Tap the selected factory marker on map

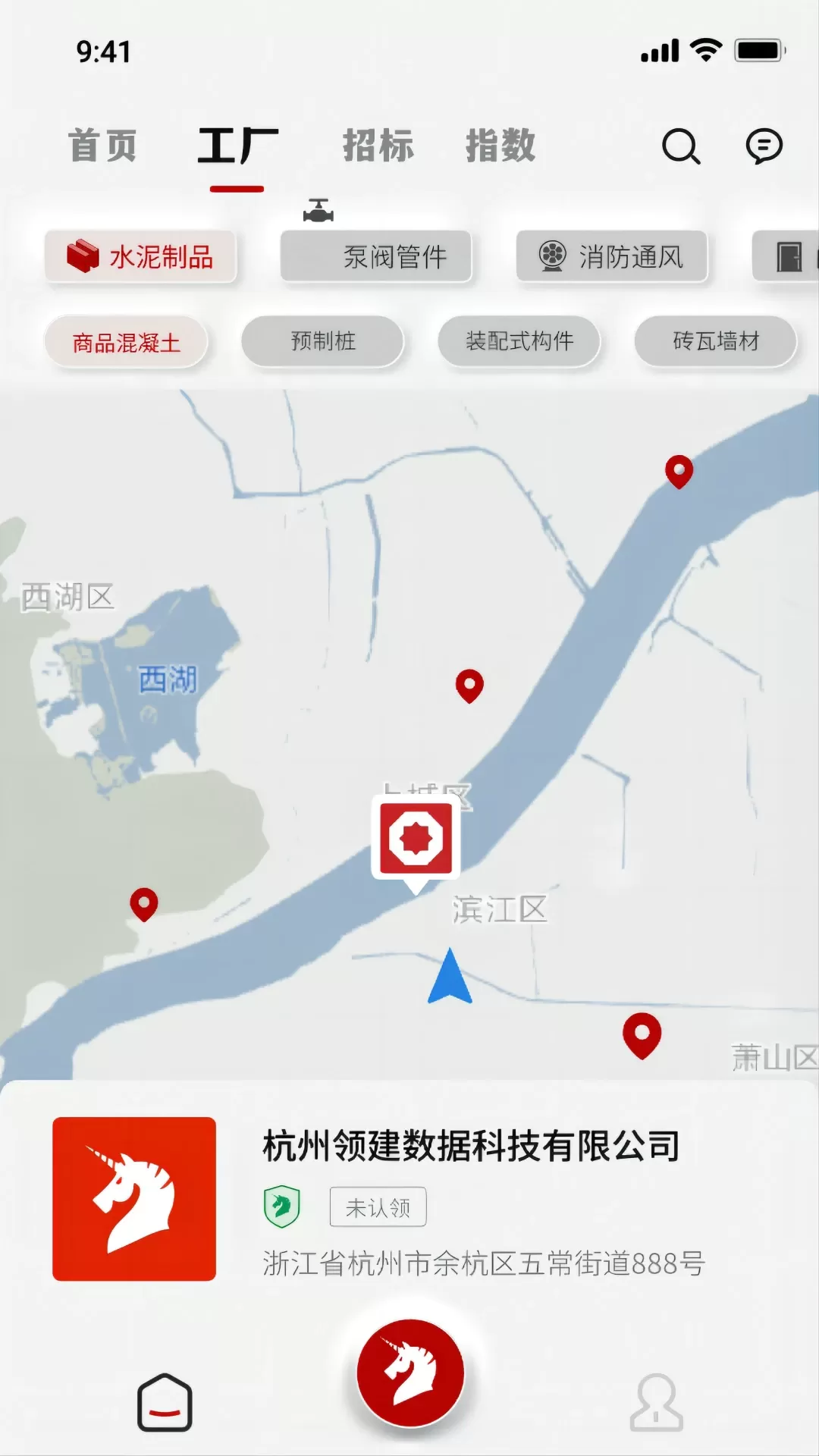416,839
